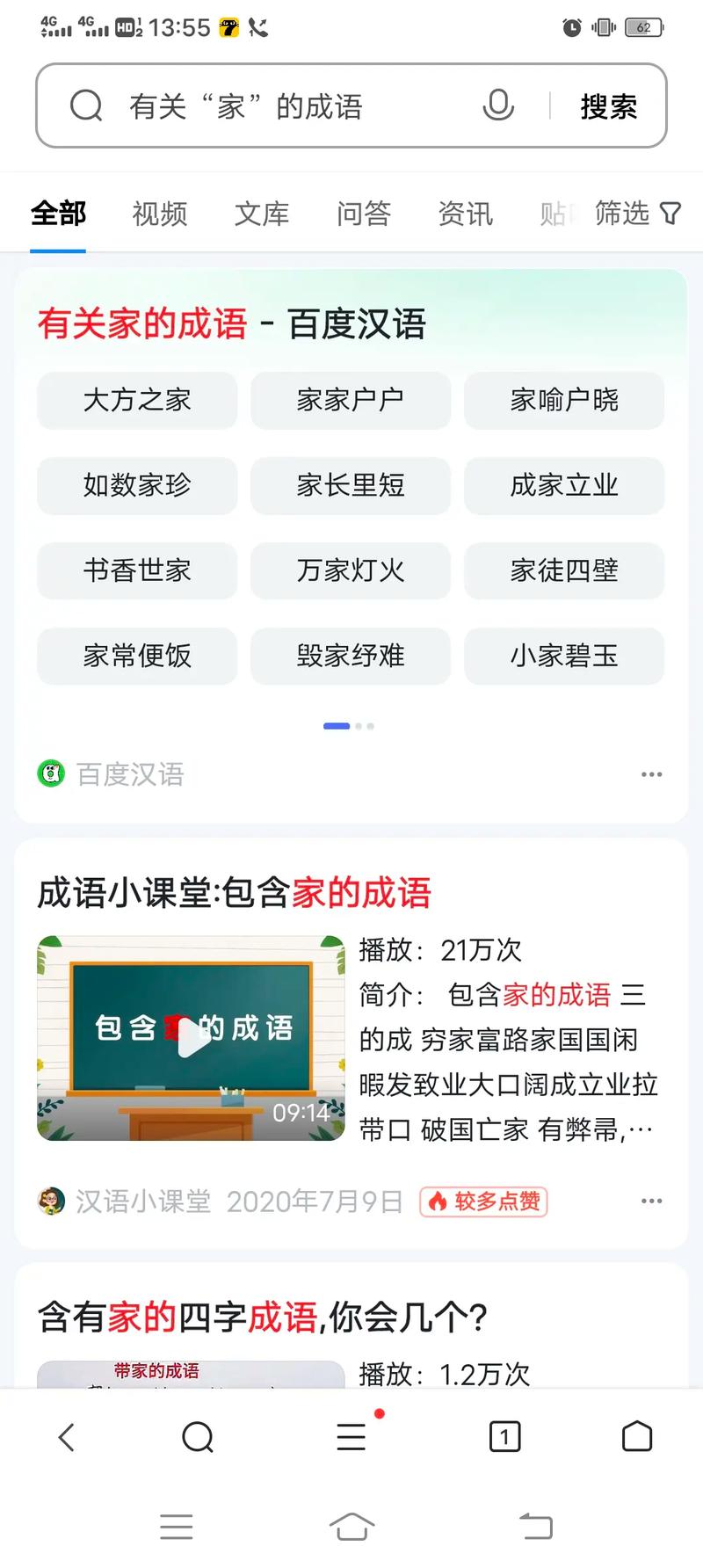Start voice search with the microphone icon

click(498, 105)
